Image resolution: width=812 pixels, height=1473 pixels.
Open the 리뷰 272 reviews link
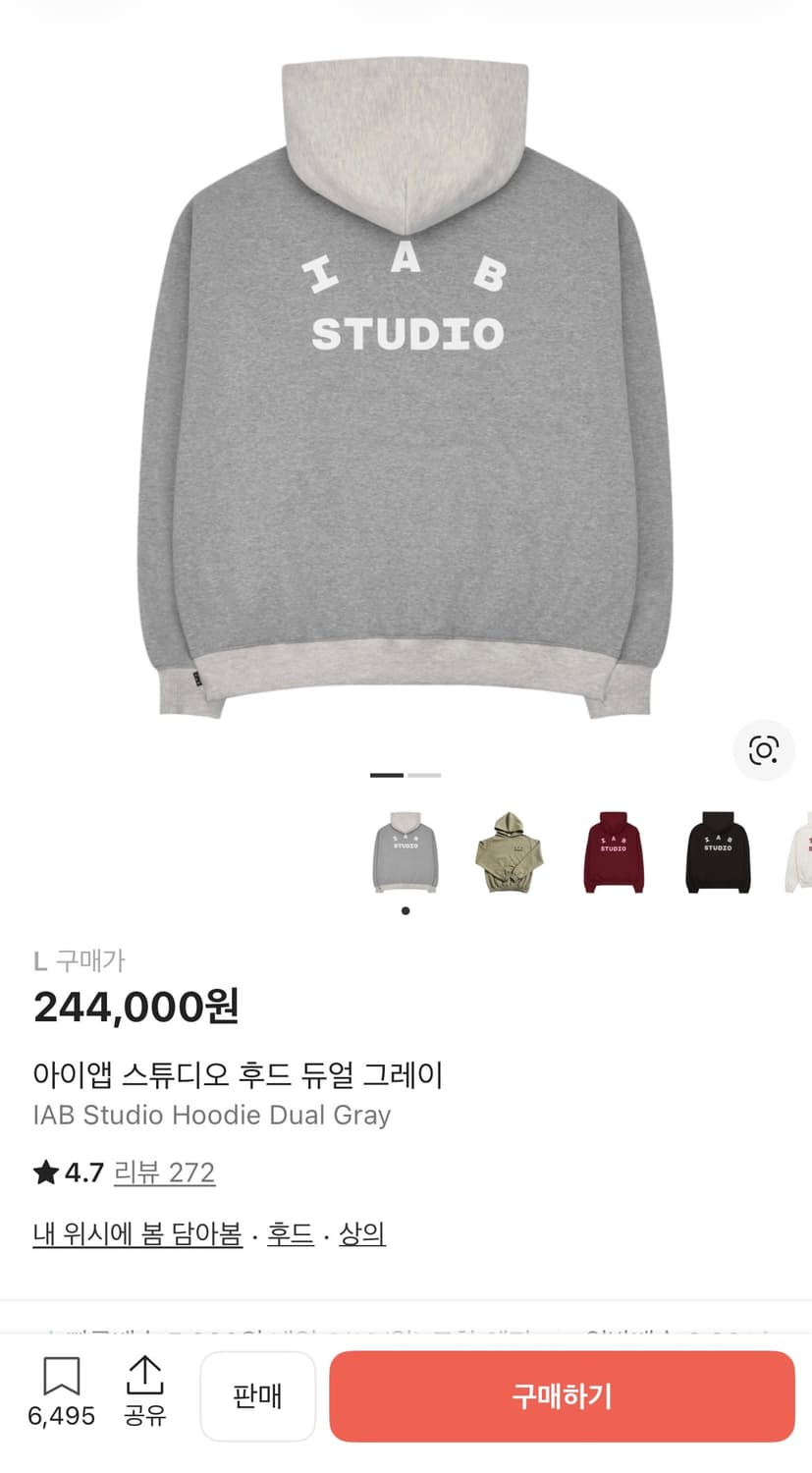coord(165,1173)
